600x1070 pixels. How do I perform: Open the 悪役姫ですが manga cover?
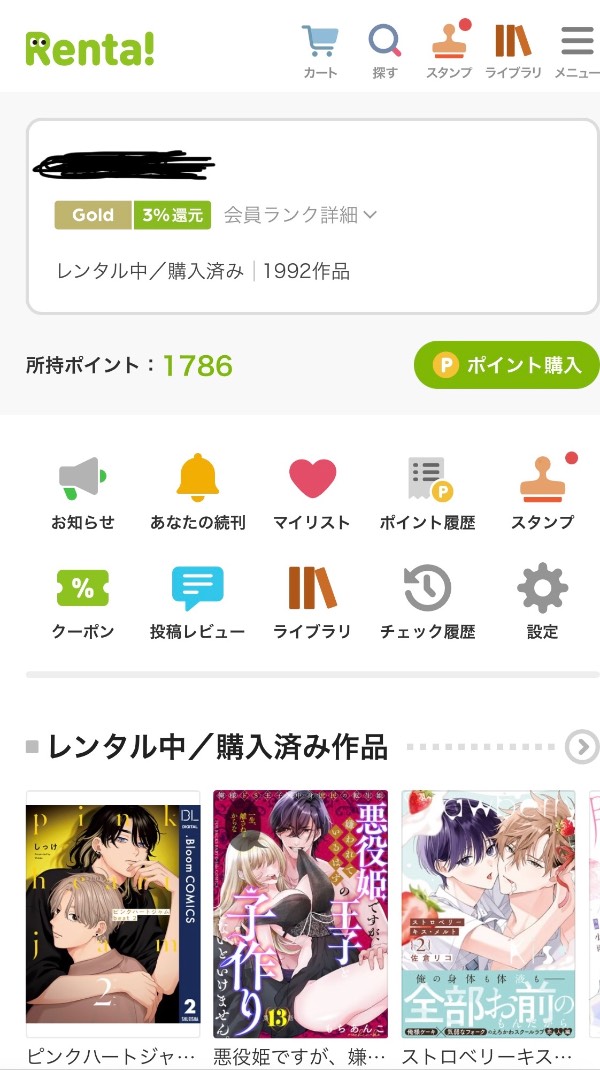pyautogui.click(x=301, y=914)
